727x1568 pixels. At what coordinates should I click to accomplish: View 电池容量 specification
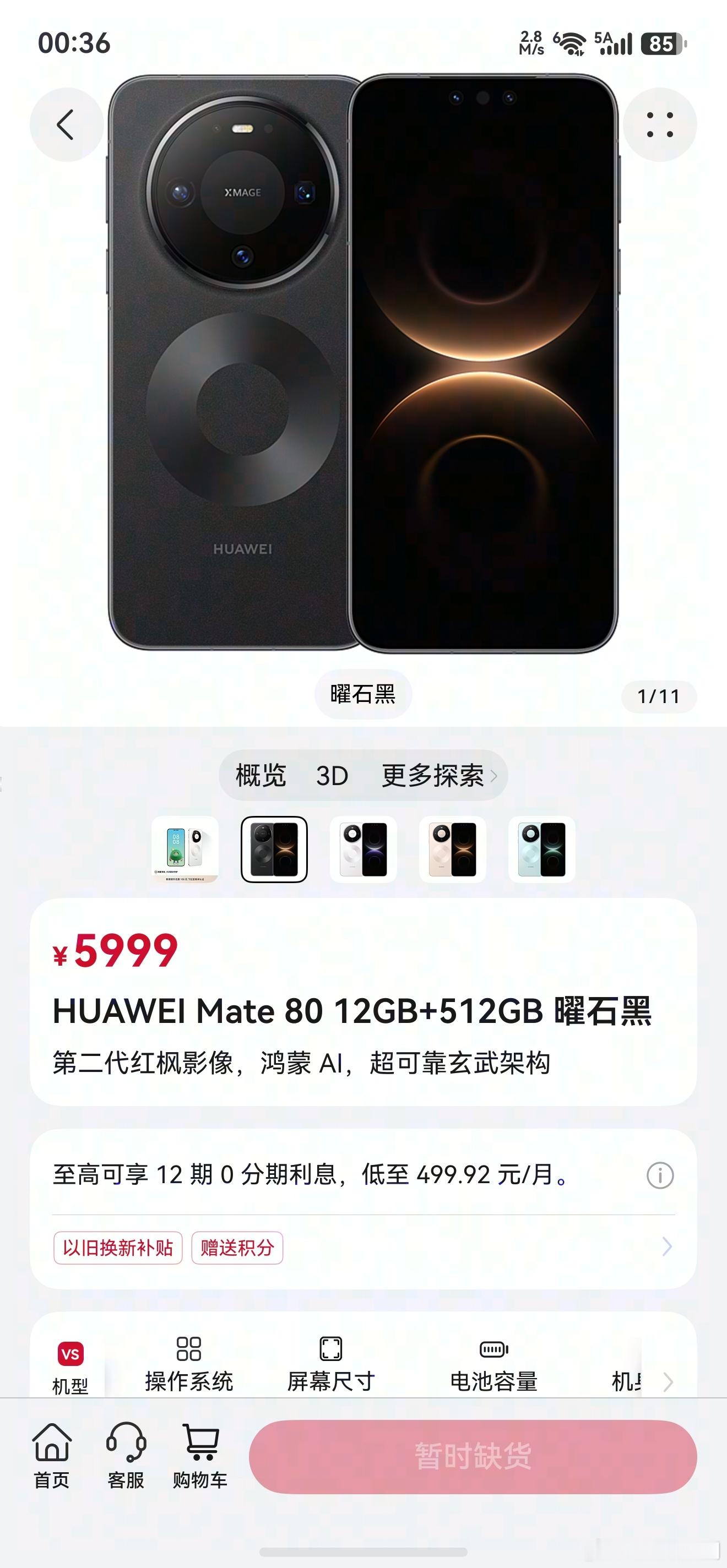(x=494, y=1364)
